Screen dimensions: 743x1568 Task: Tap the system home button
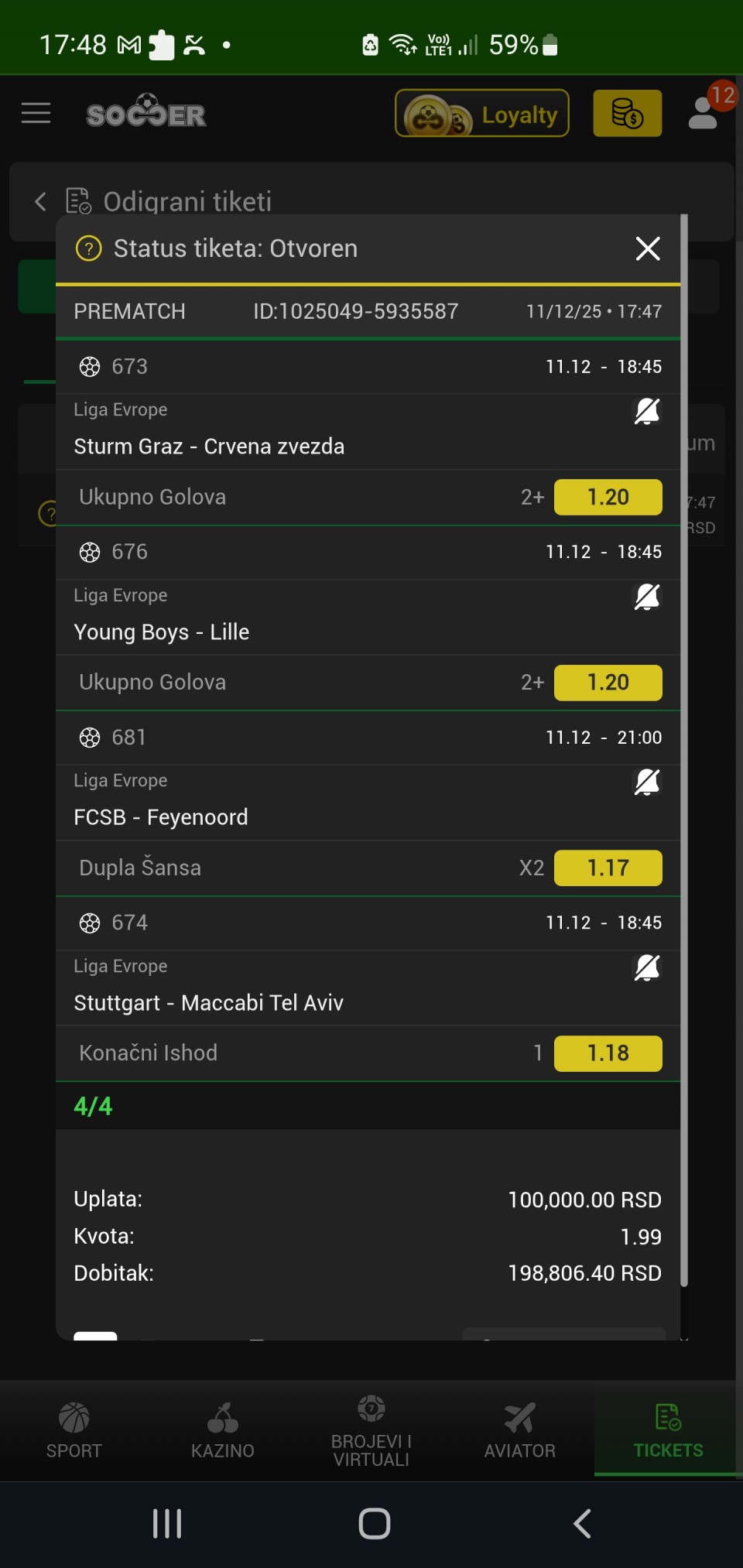374,1523
